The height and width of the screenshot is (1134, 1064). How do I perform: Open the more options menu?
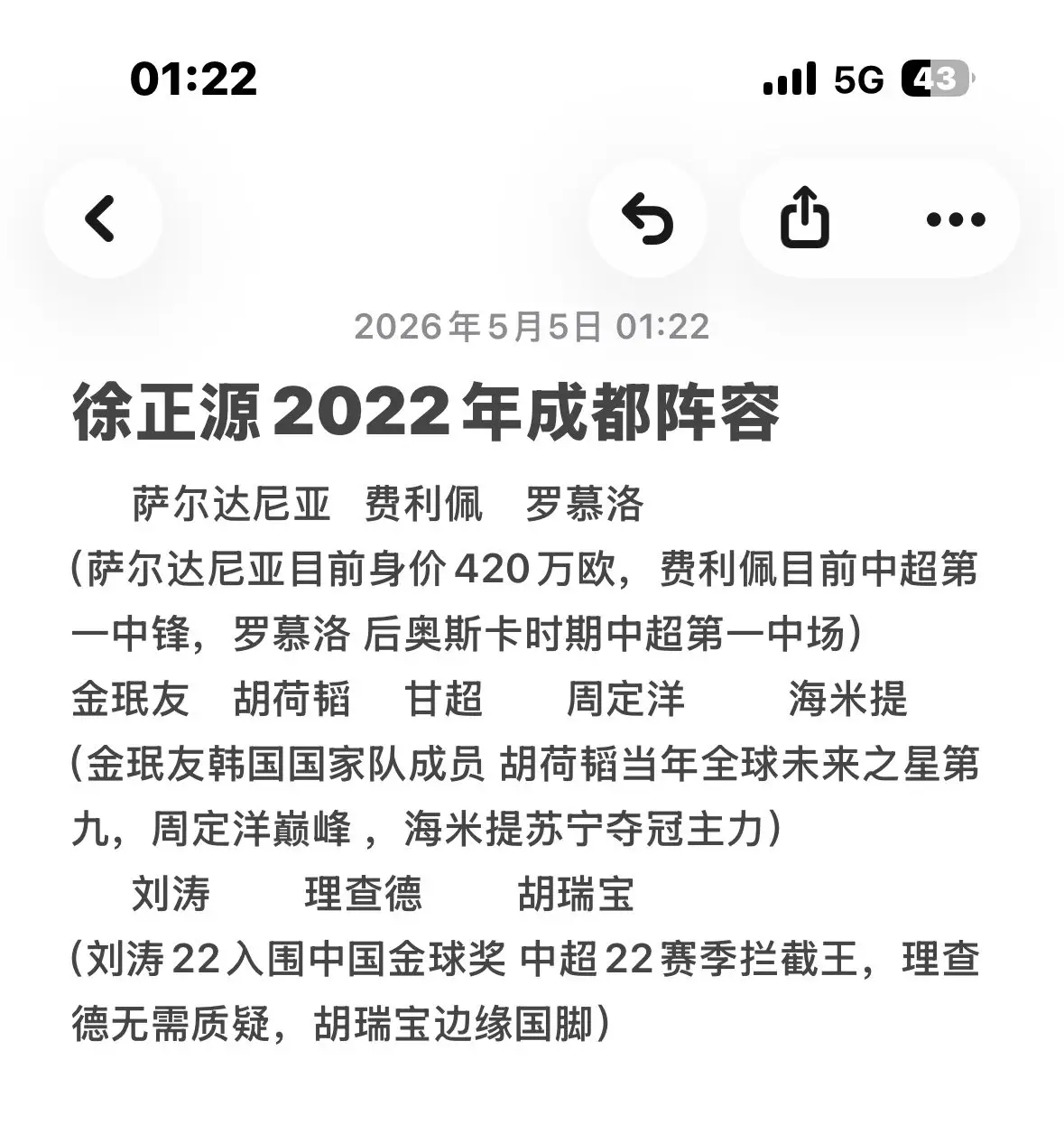click(x=956, y=218)
